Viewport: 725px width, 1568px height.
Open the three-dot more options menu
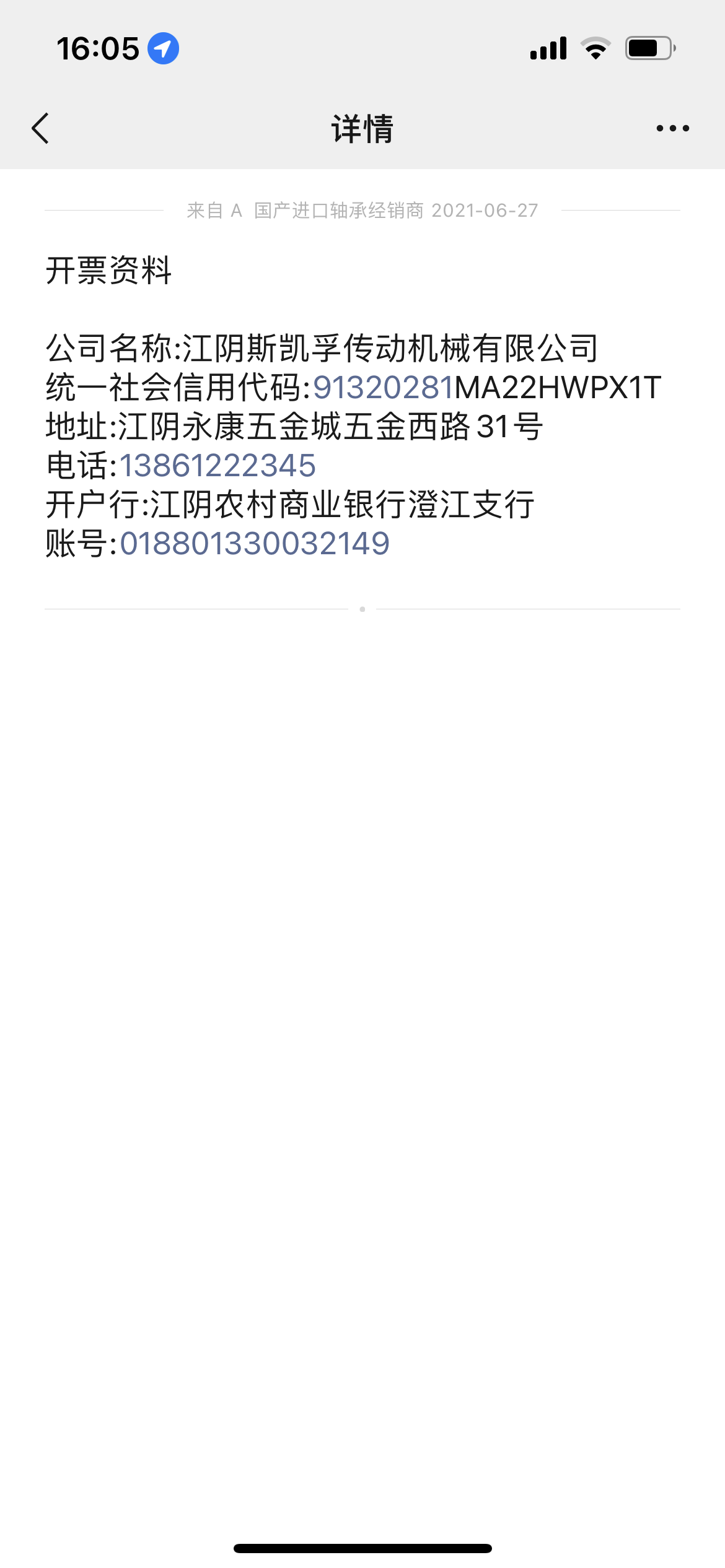pos(672,129)
